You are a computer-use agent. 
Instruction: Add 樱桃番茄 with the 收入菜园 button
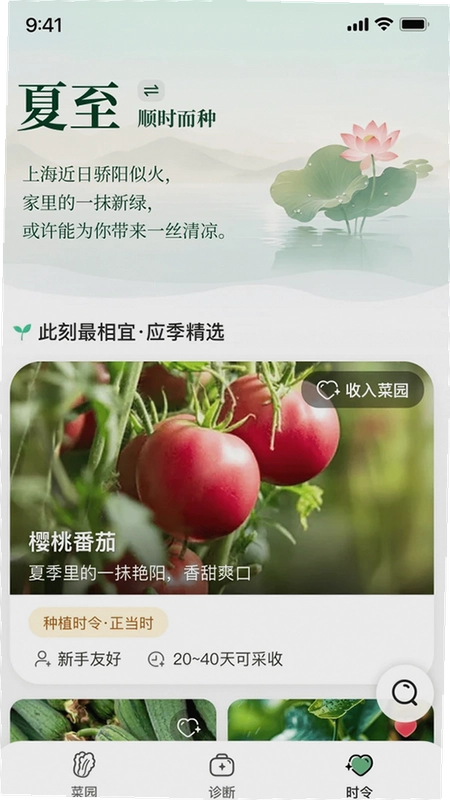click(x=363, y=390)
